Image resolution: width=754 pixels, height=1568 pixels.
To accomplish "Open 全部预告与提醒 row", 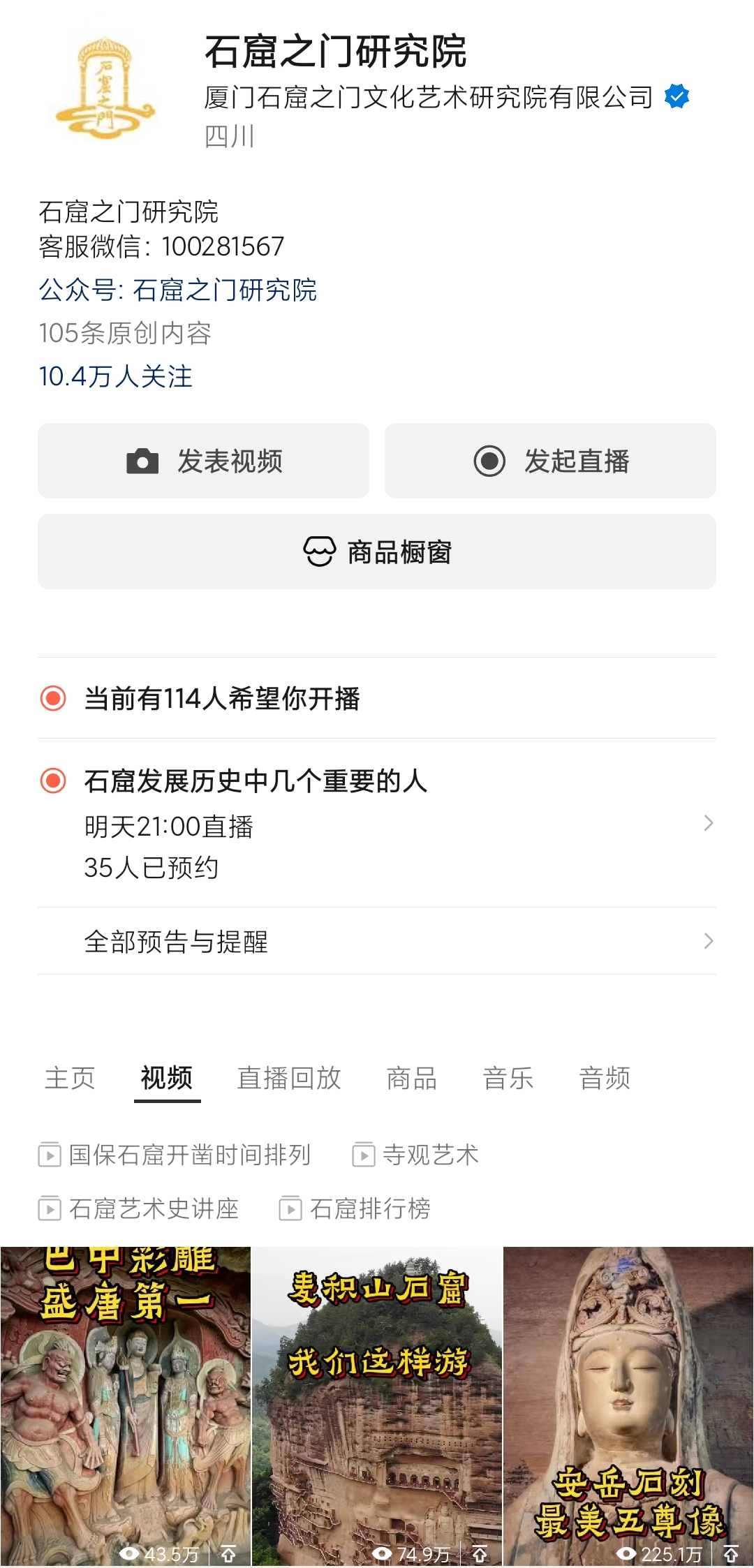I will pyautogui.click(x=377, y=941).
